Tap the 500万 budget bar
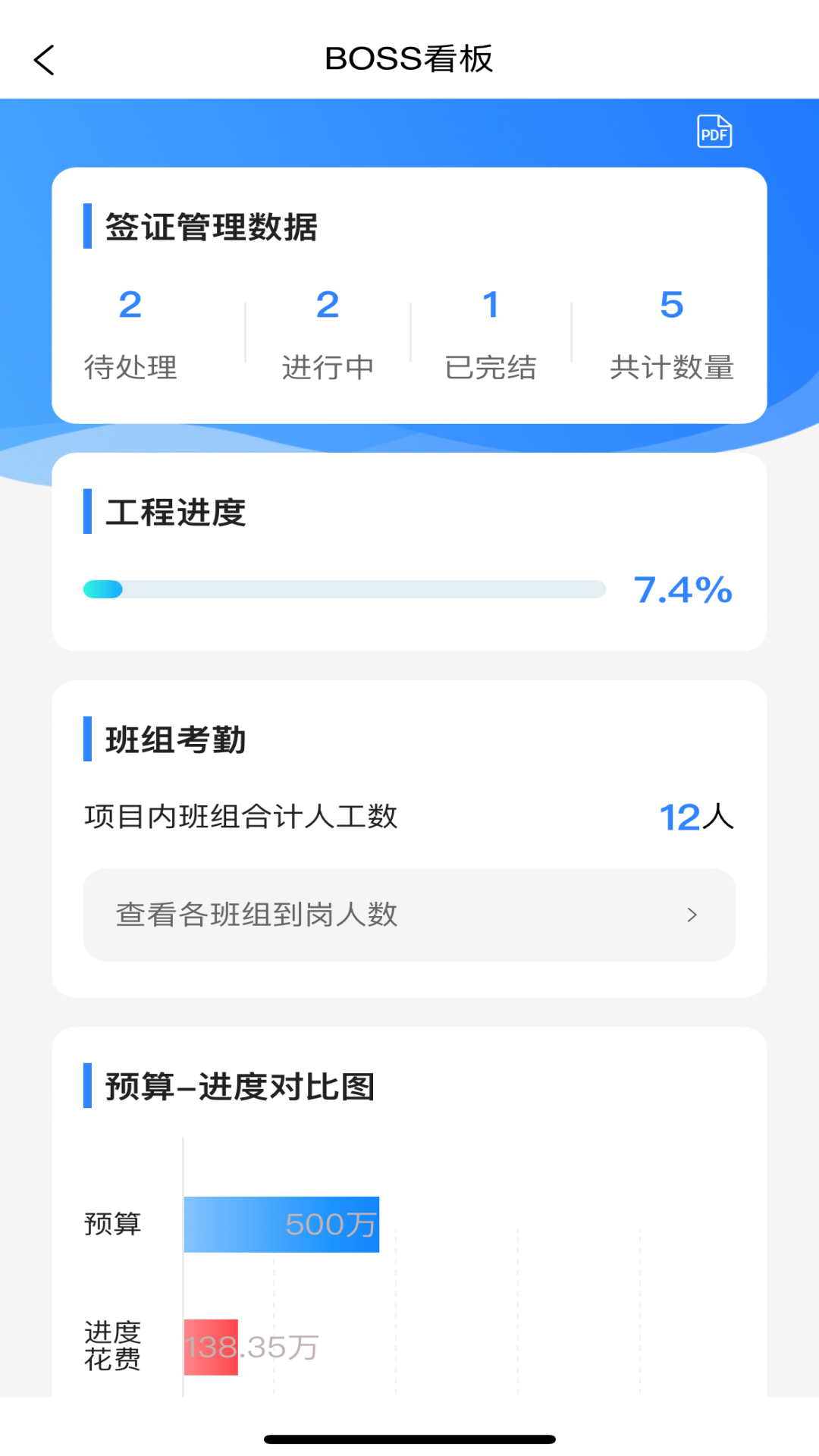This screenshot has height=1456, width=819. point(281,1223)
